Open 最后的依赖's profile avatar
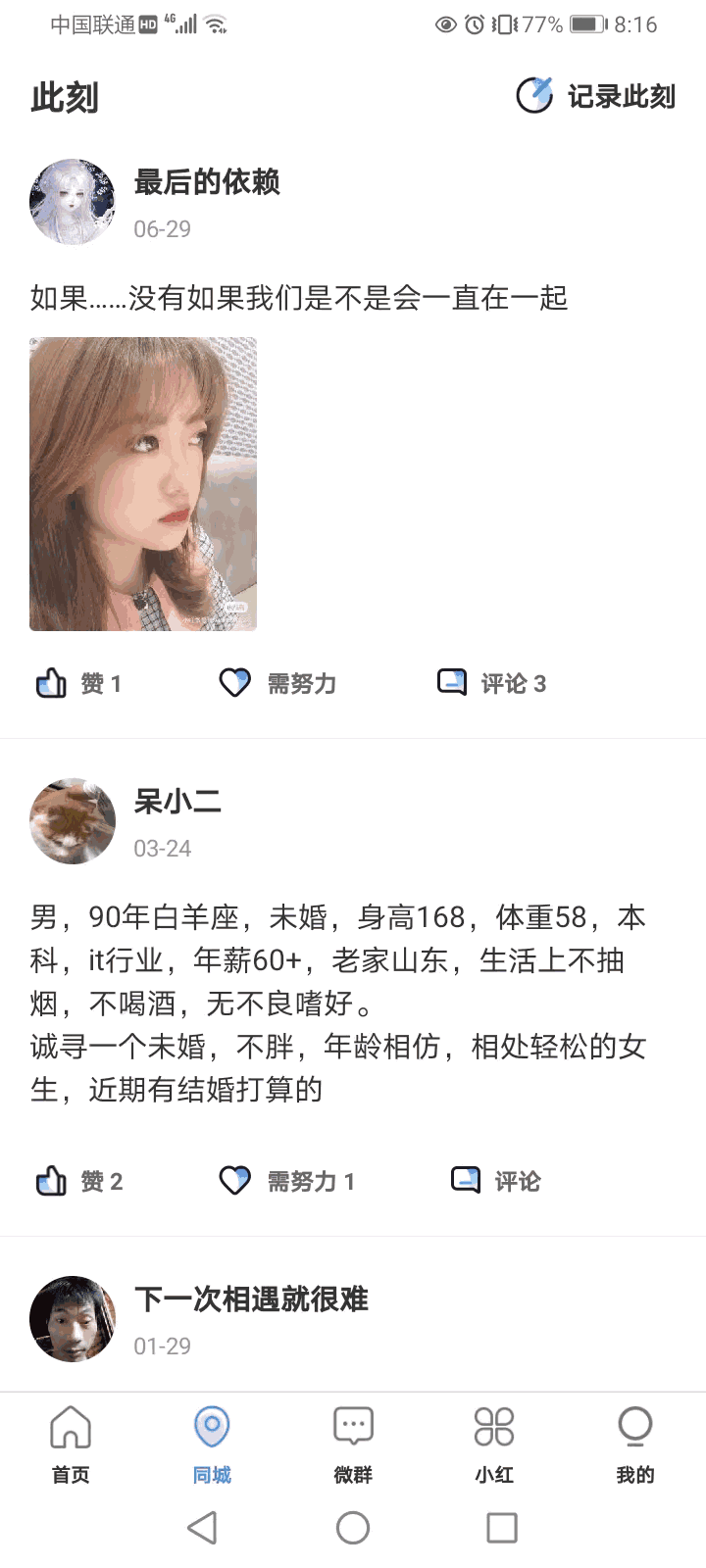Viewport: 706px width, 1568px height. tap(73, 202)
